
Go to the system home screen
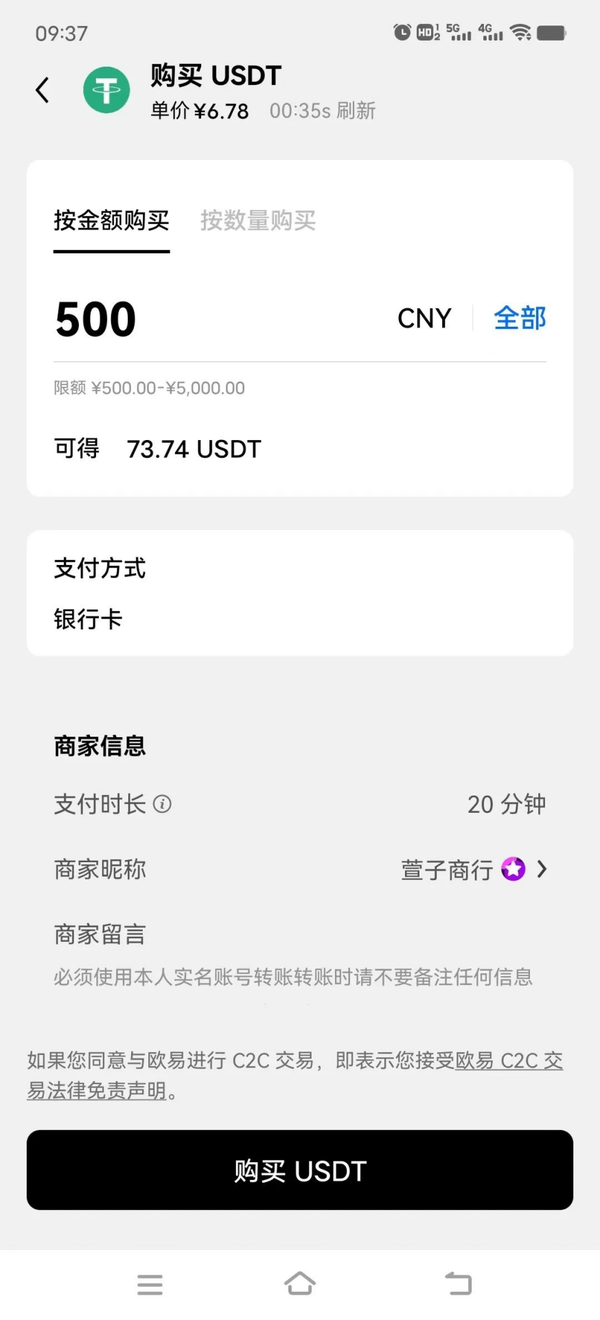(300, 1284)
